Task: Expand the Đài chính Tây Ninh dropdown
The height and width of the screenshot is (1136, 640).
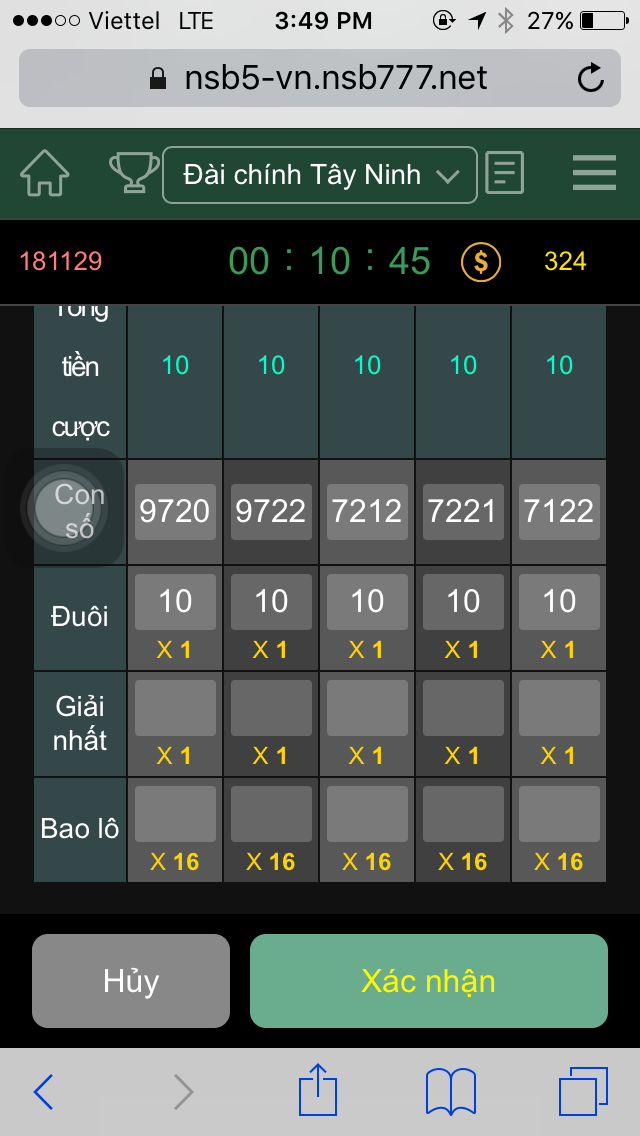Action: pyautogui.click(x=320, y=175)
